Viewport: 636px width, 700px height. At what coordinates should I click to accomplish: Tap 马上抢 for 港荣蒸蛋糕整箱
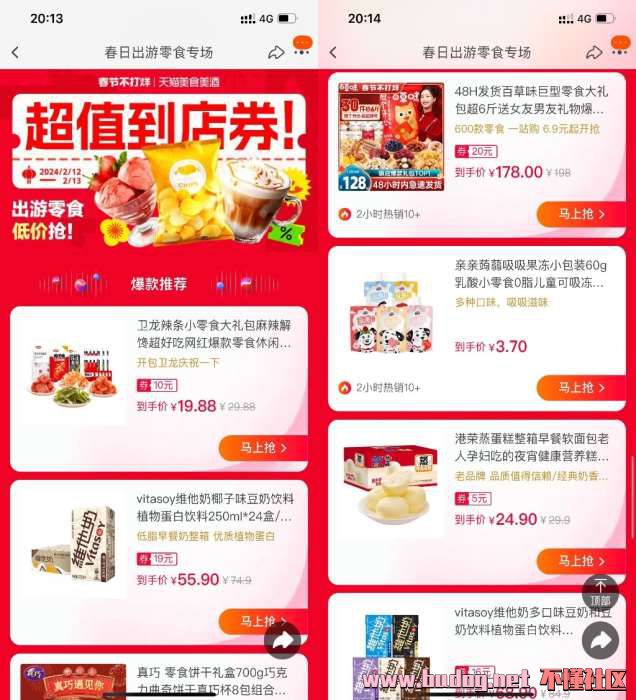click(x=581, y=562)
